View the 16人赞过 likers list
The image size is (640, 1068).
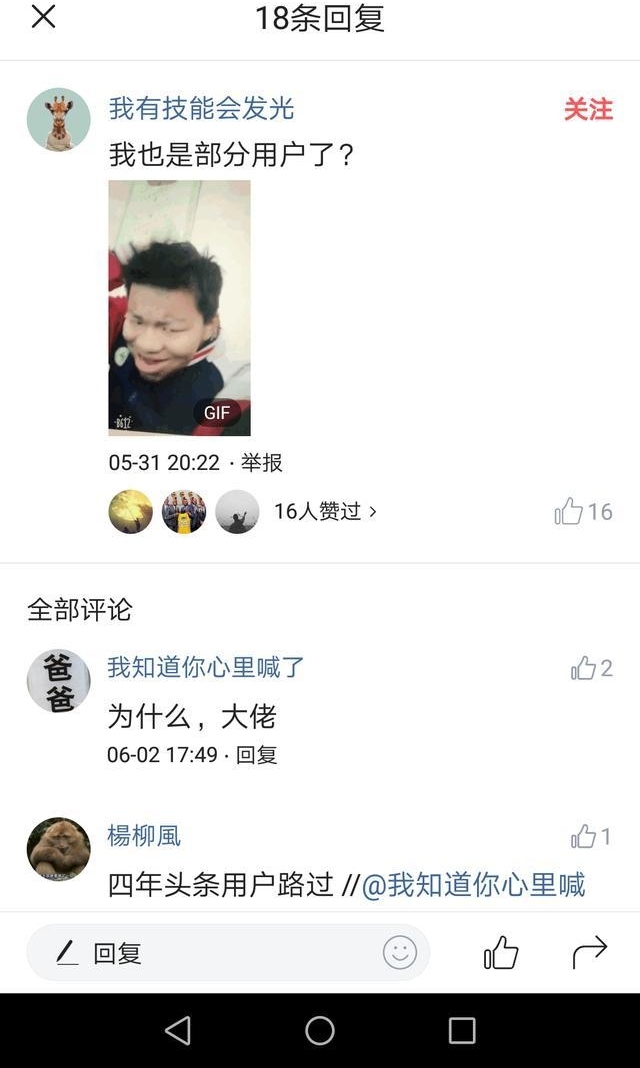tap(325, 511)
